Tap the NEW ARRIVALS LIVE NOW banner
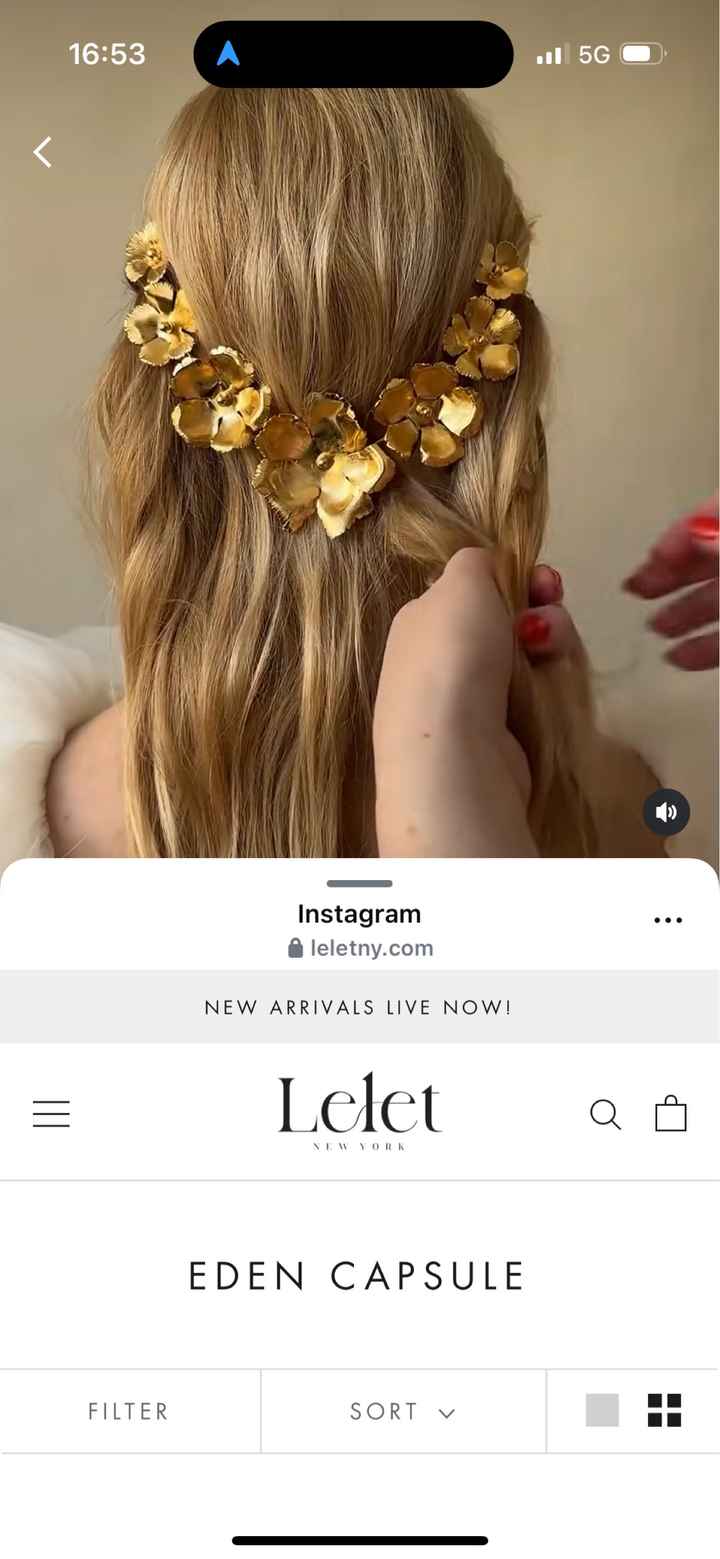The image size is (720, 1559). [x=359, y=1007]
